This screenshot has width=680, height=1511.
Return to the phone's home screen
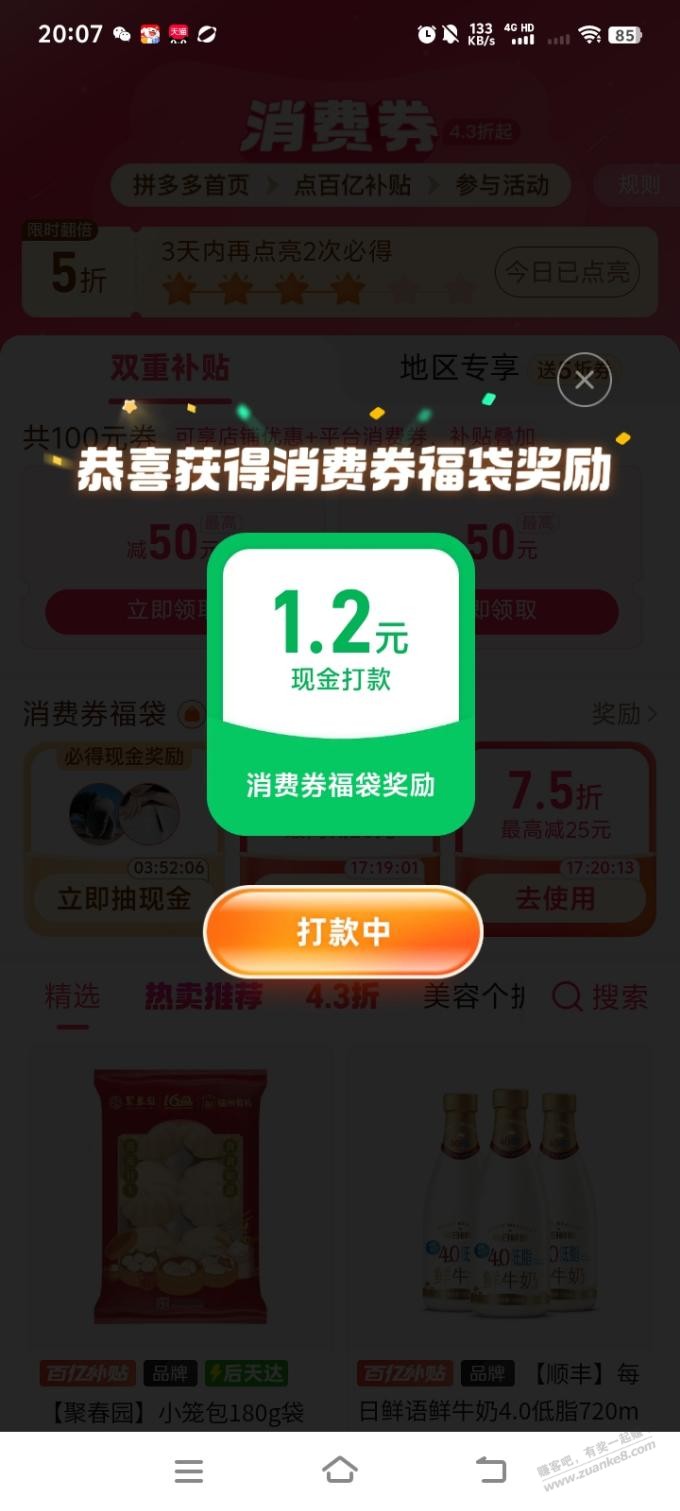click(x=340, y=1469)
